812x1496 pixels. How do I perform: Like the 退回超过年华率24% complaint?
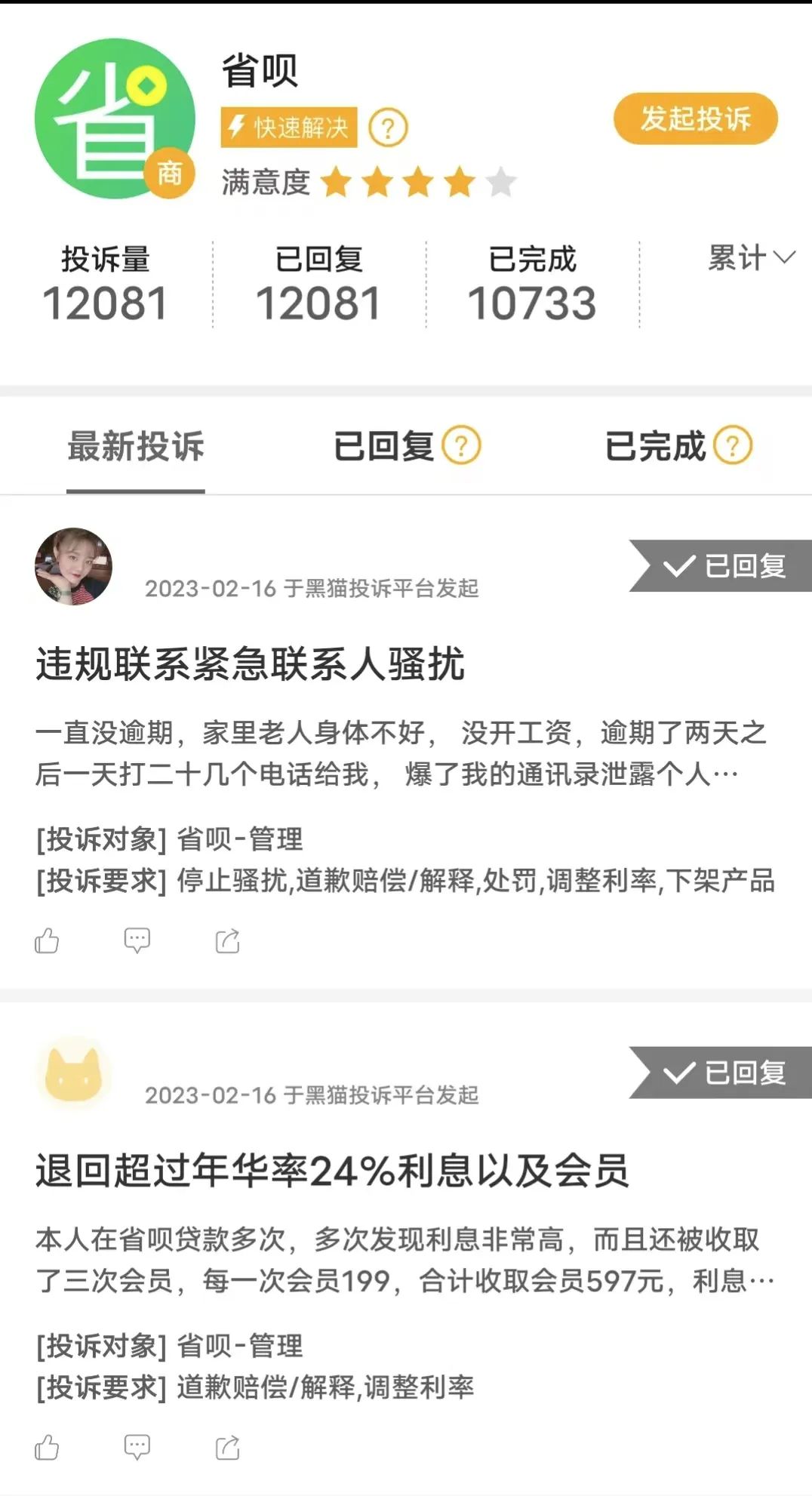pos(47,1448)
